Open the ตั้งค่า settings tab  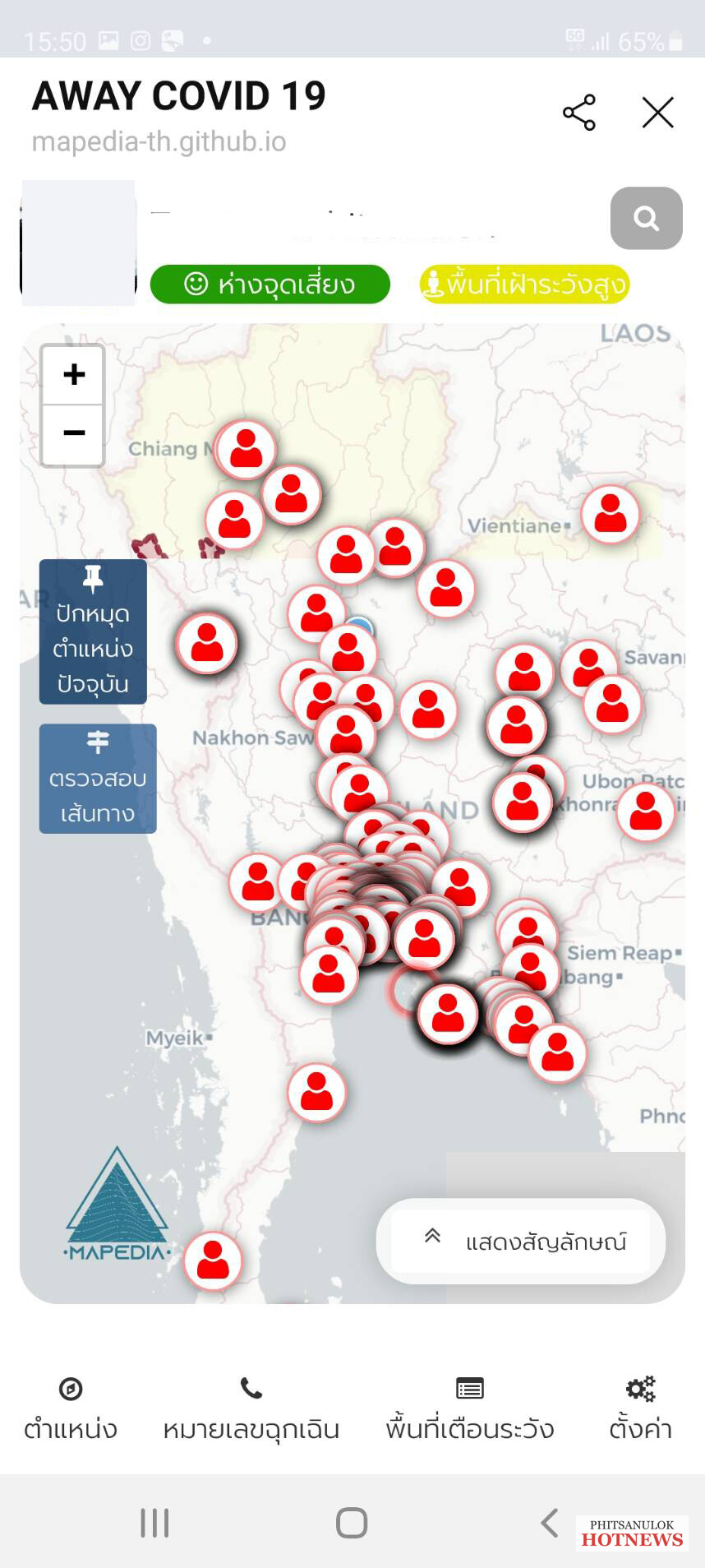[x=640, y=1409]
